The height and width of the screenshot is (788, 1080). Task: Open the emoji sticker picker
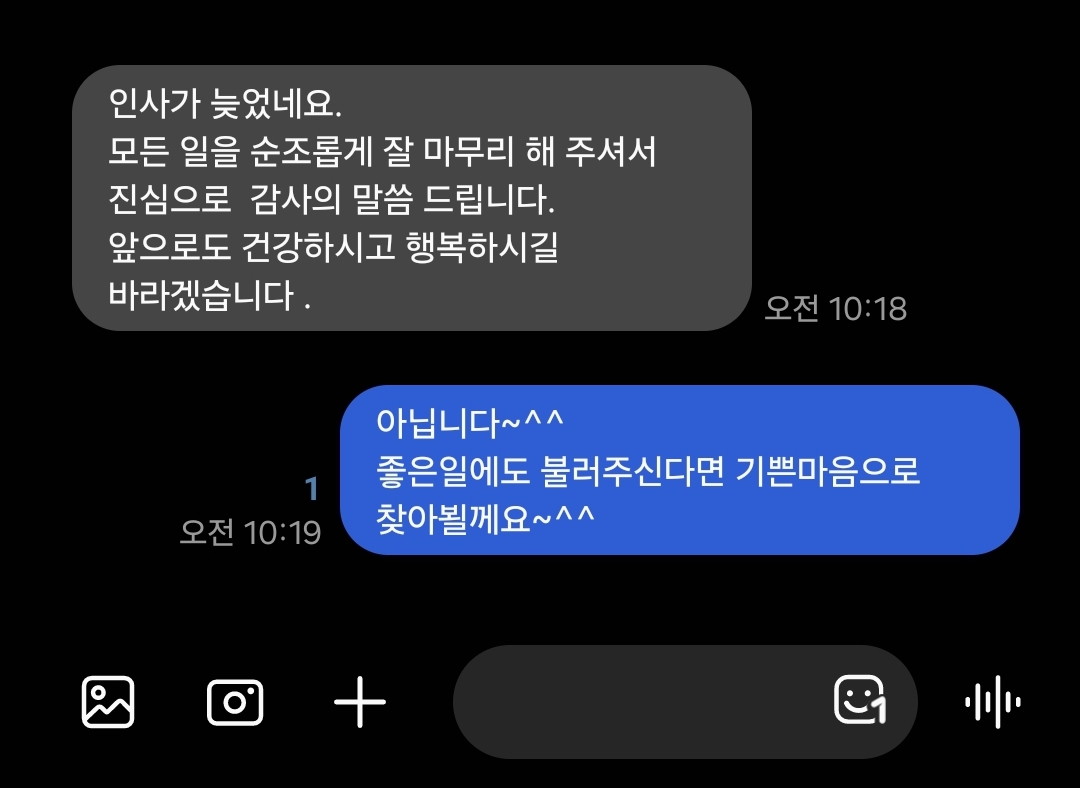click(860, 700)
